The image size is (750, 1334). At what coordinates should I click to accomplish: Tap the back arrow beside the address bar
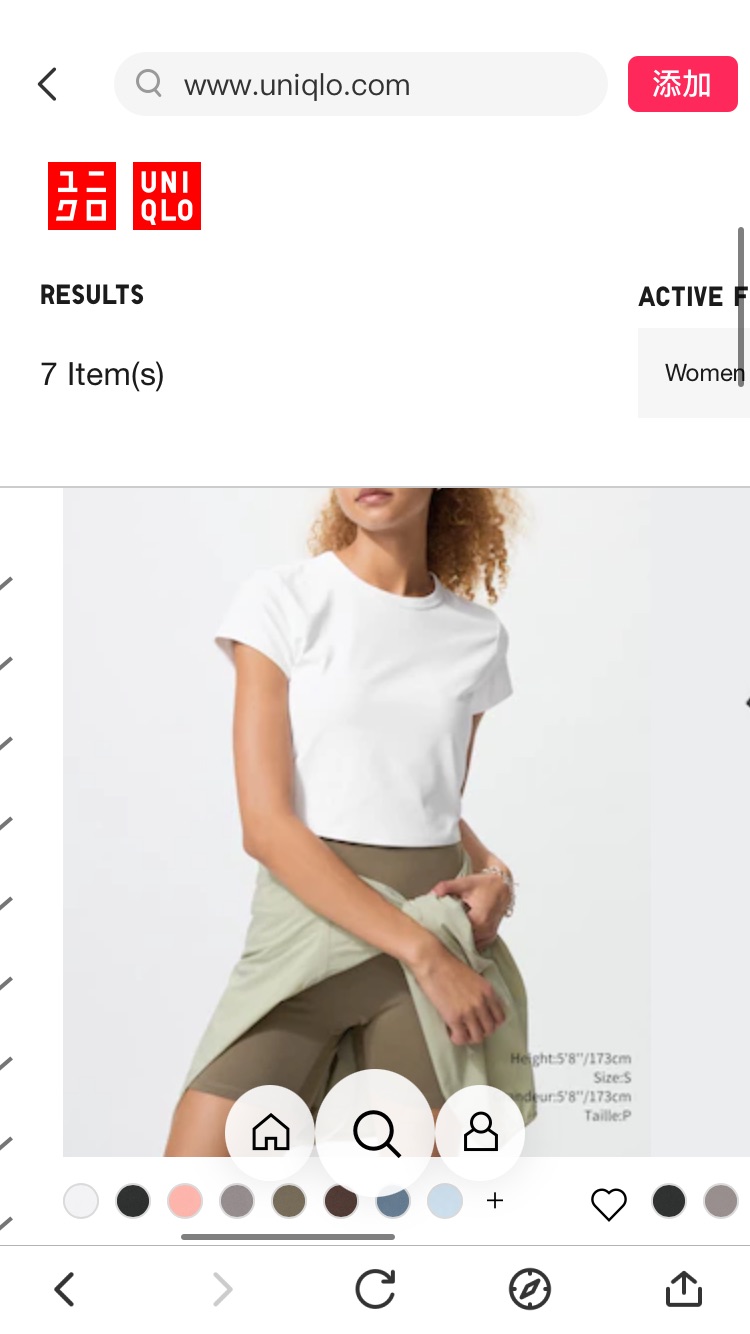click(46, 84)
